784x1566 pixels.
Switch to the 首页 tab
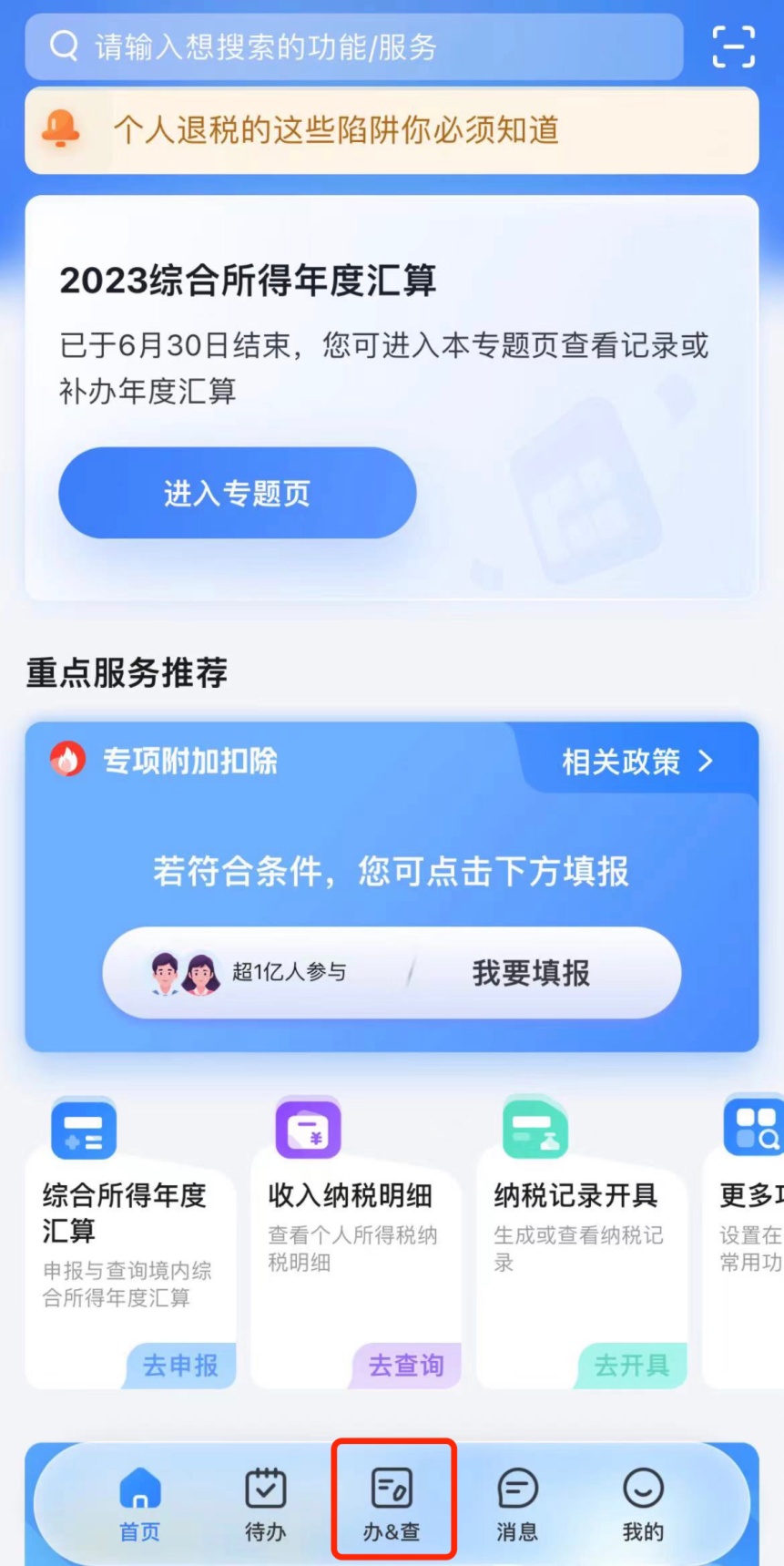(140, 1504)
